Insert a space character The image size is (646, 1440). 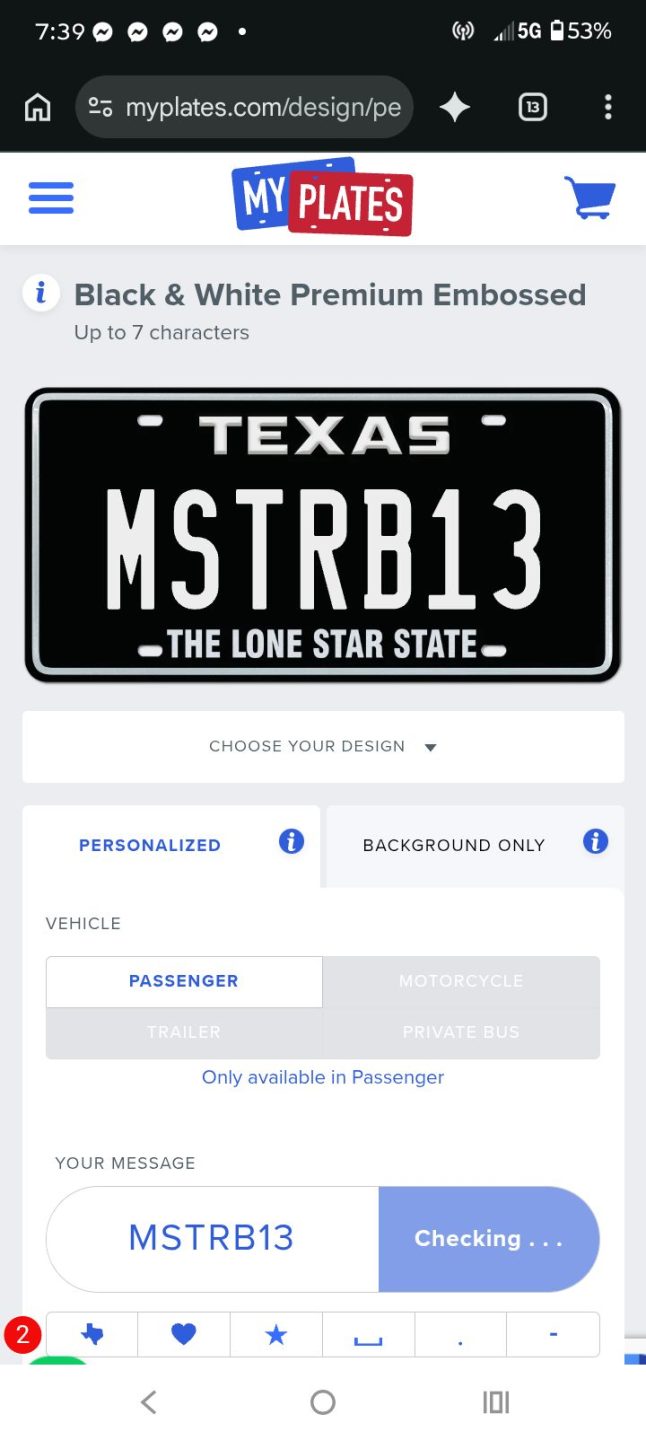point(368,1334)
